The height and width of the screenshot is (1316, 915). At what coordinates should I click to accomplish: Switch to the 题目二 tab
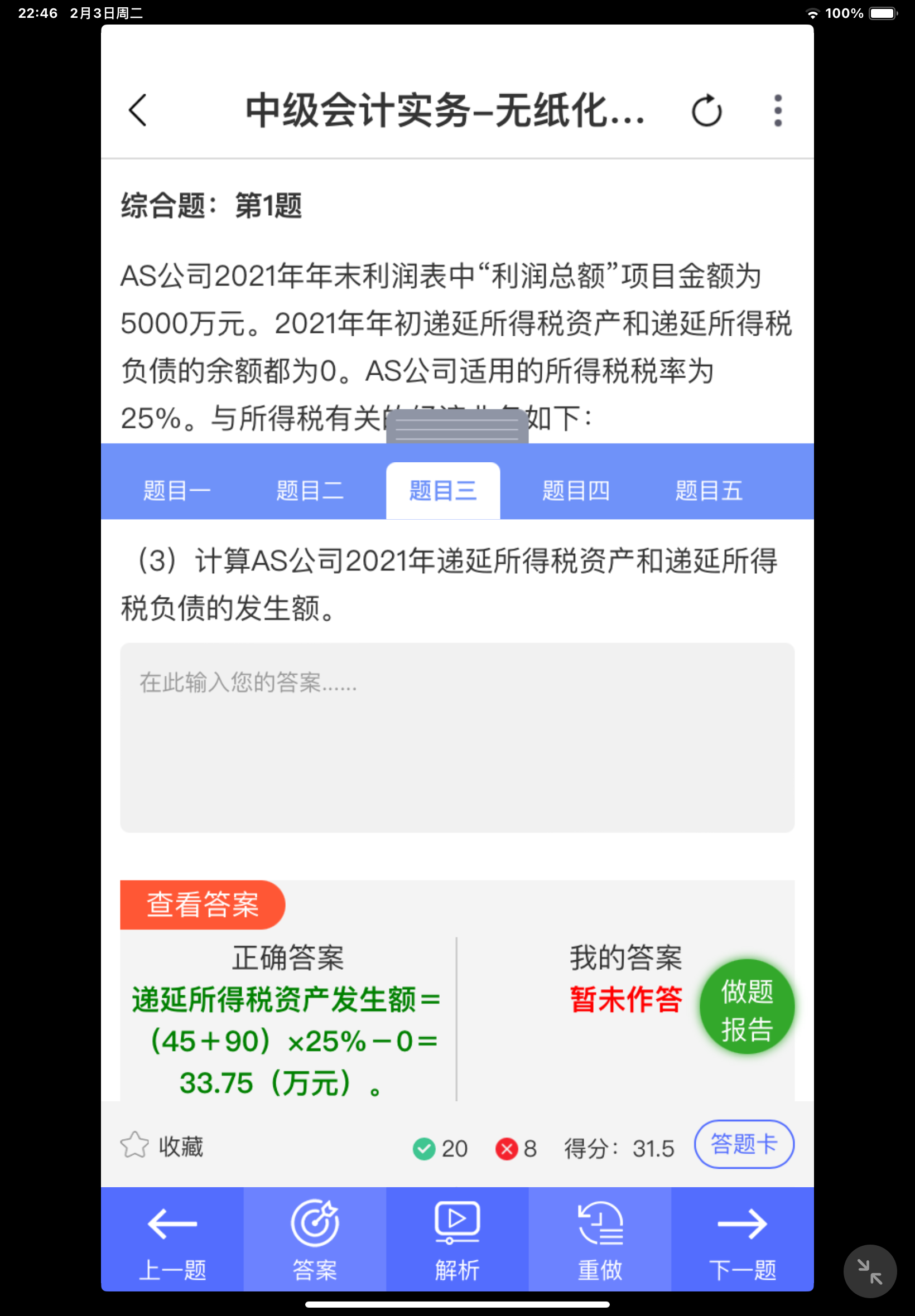pos(310,490)
